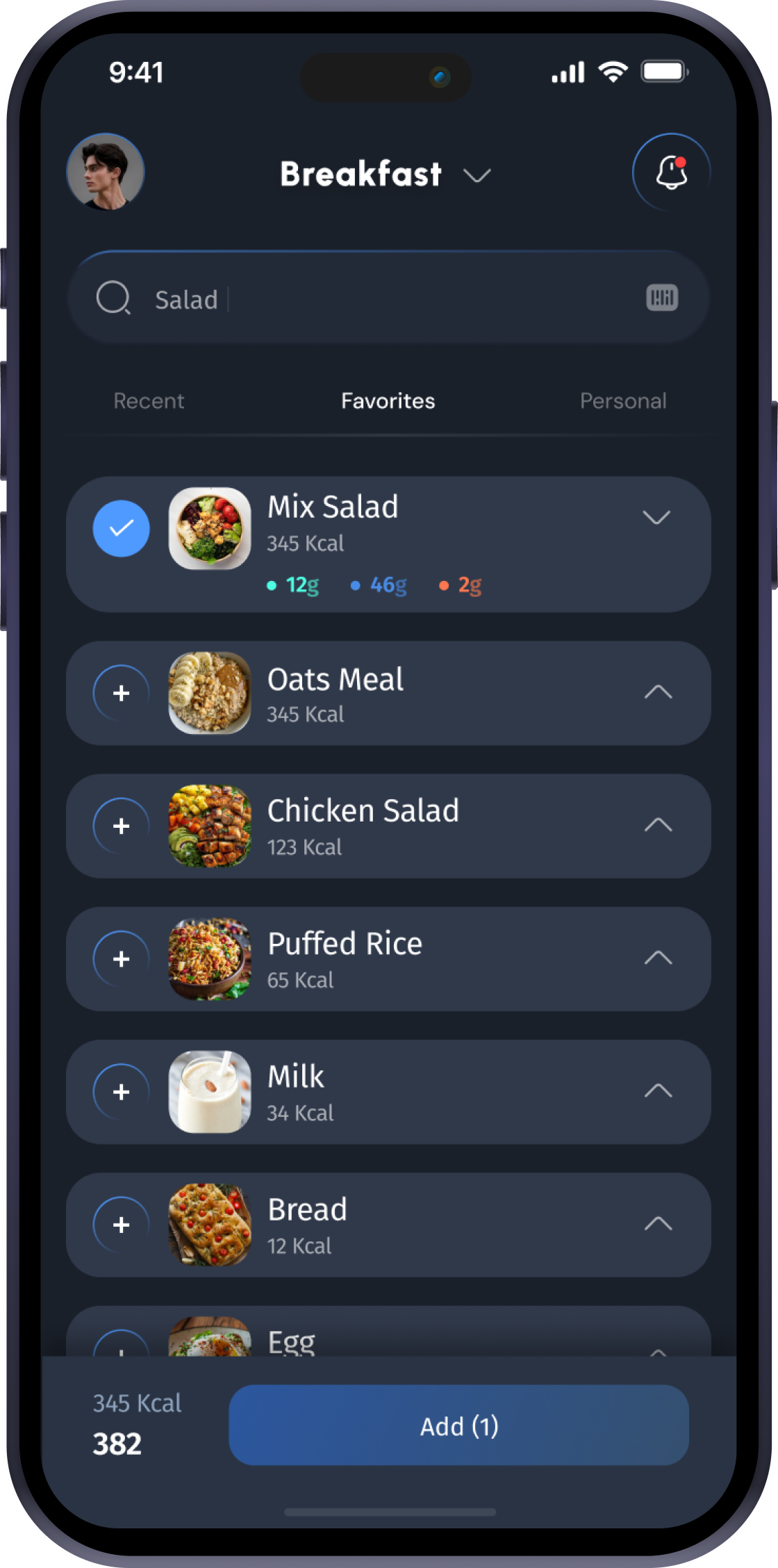778x1568 pixels.
Task: Expand the Oats Meal details
Action: pos(658,692)
